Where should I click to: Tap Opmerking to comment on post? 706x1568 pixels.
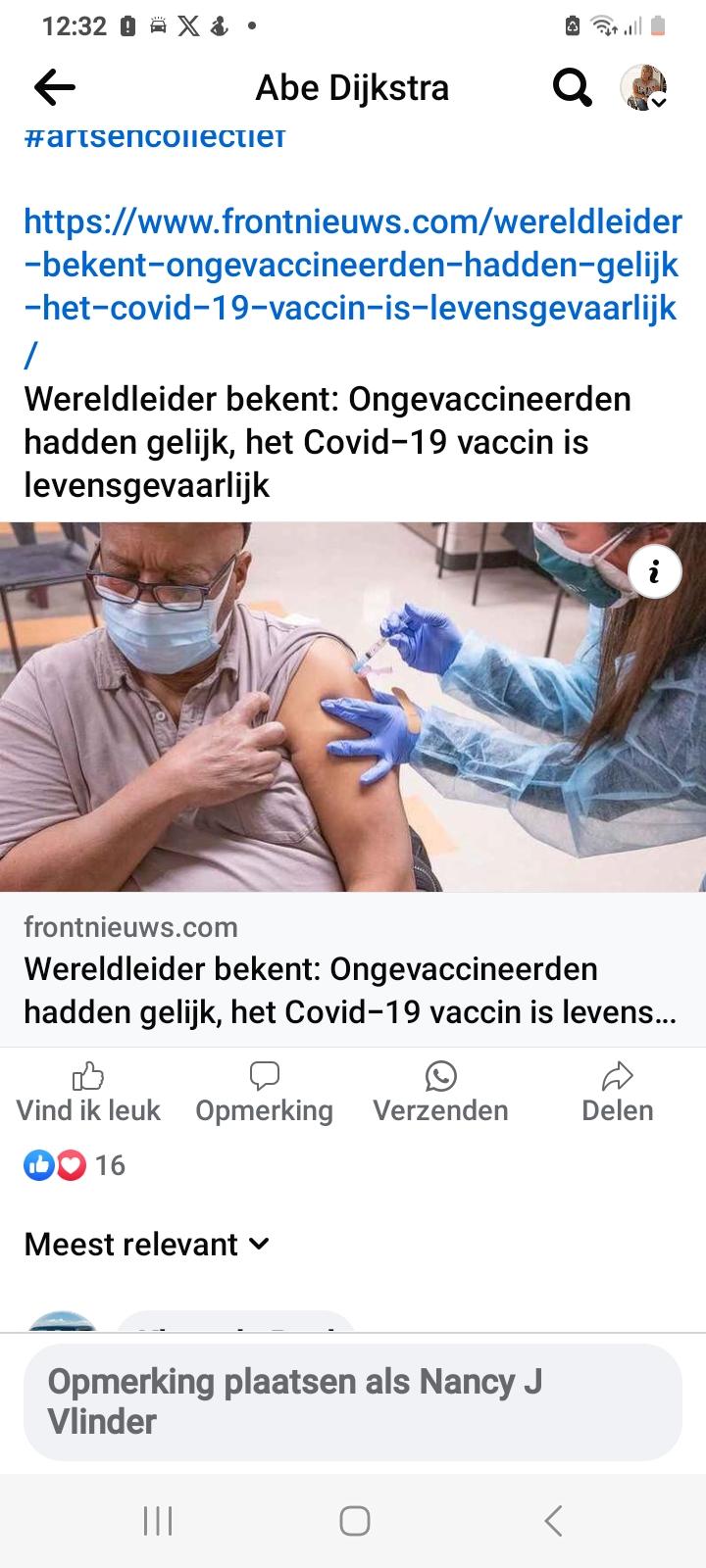[264, 1092]
